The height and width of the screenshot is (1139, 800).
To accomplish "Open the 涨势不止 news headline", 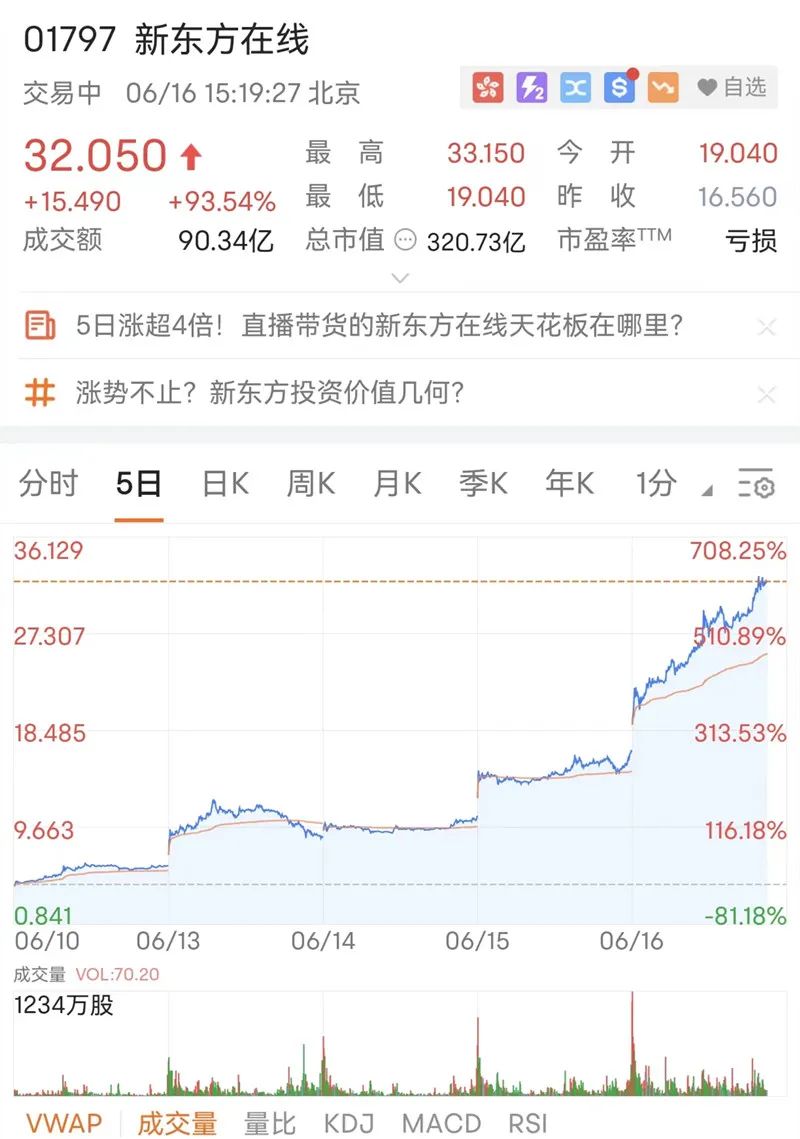I will (270, 394).
